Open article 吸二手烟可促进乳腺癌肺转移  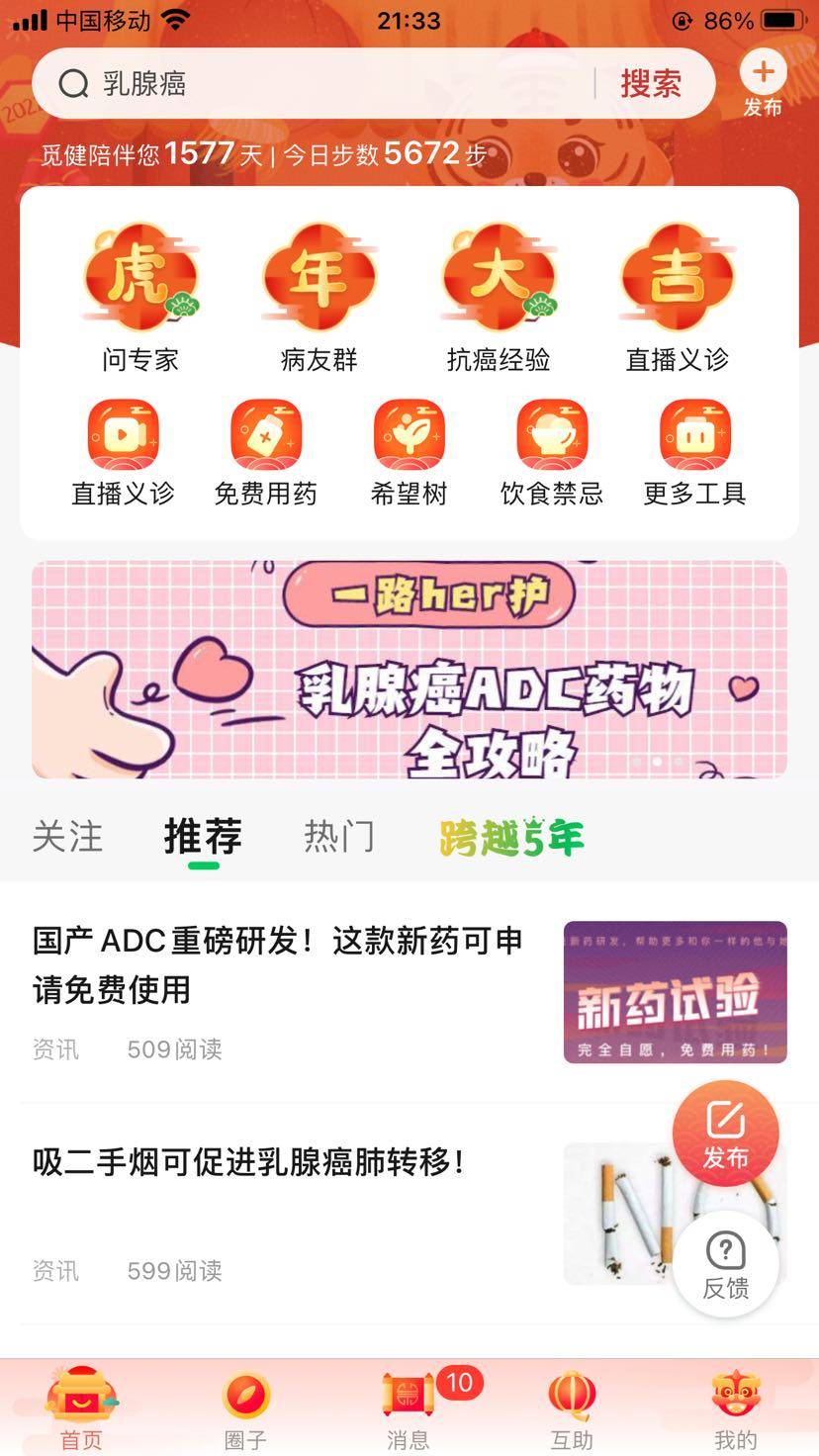click(x=249, y=1162)
